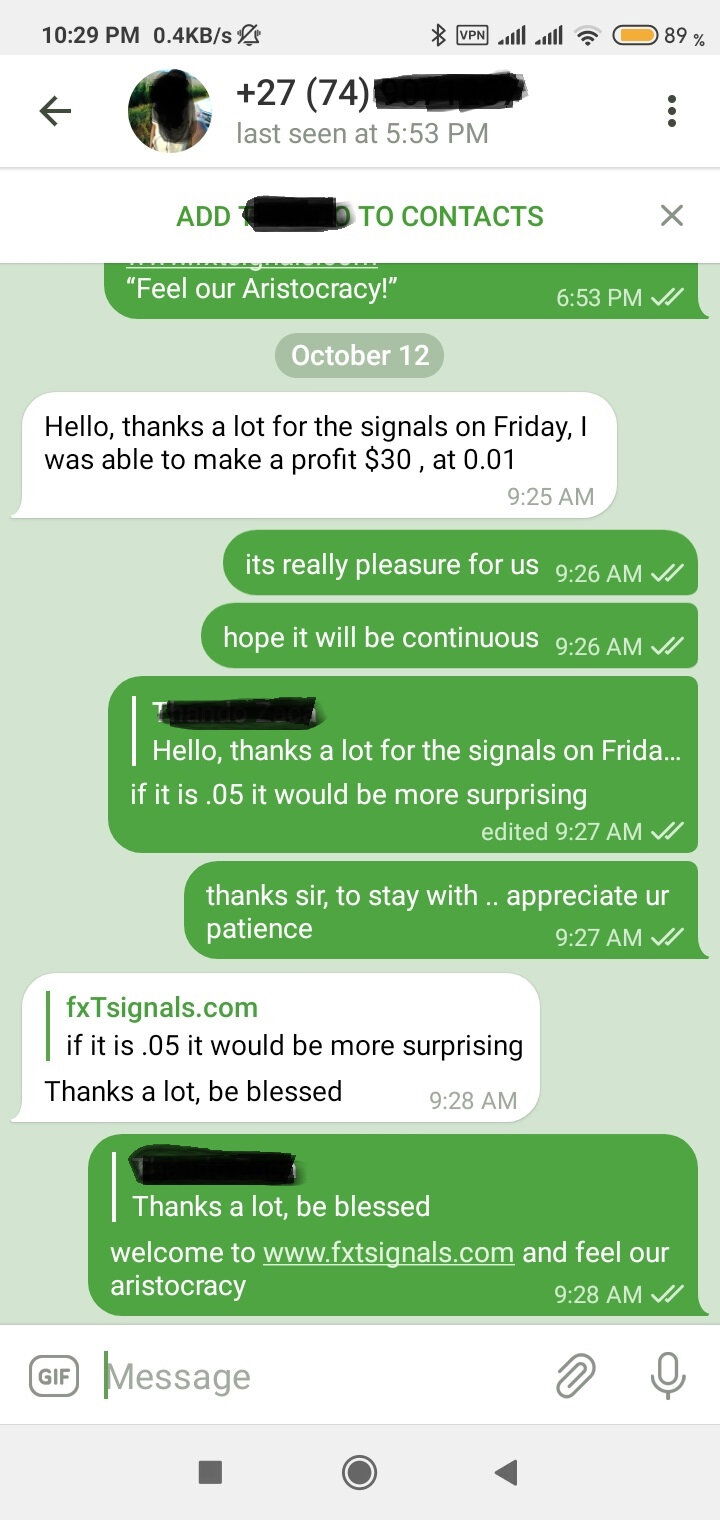Image resolution: width=720 pixels, height=1520 pixels.
Task: Tap ADD TO CONTACTS
Action: 360,216
